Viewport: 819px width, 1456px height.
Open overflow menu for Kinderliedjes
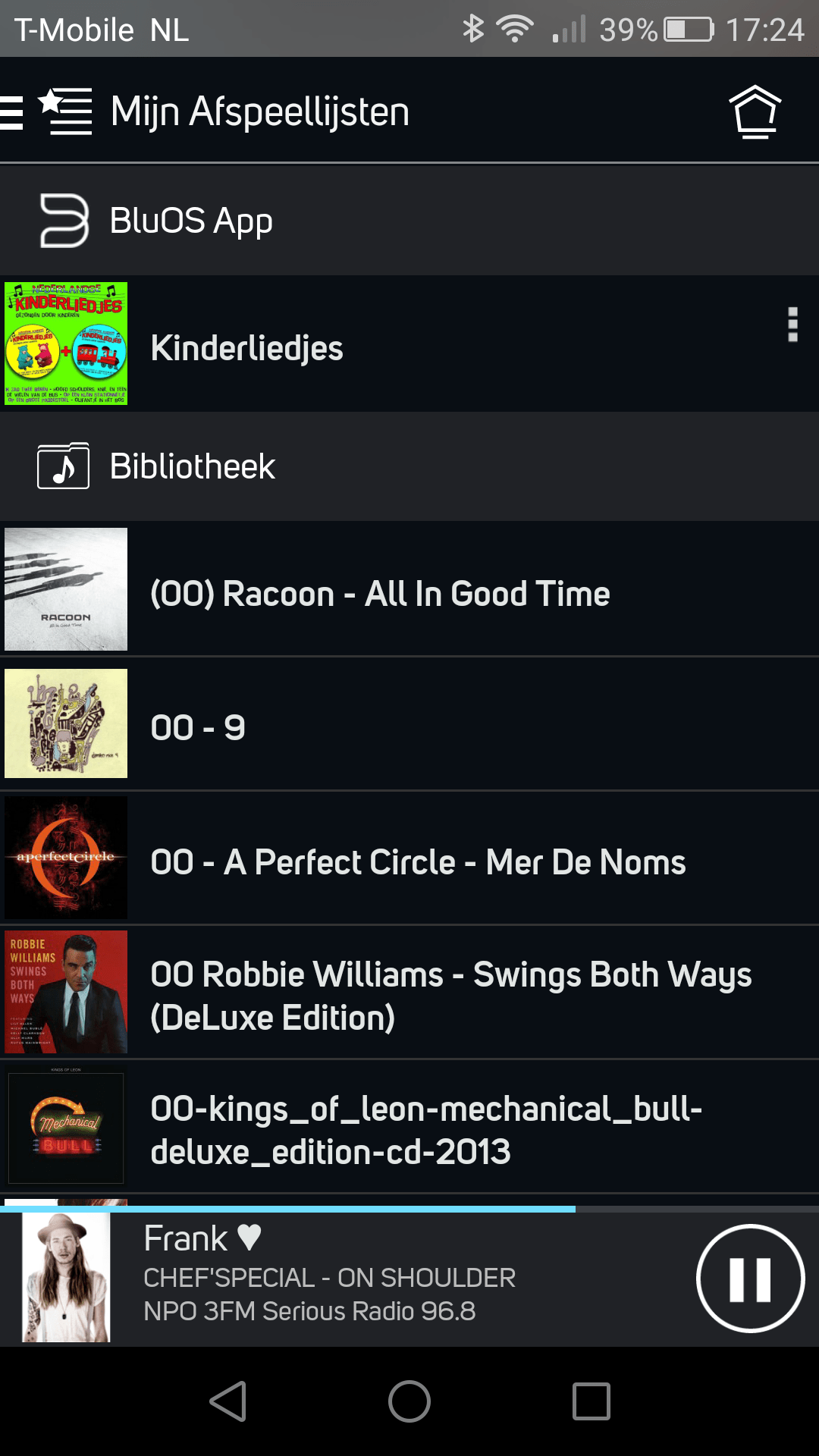click(x=792, y=325)
